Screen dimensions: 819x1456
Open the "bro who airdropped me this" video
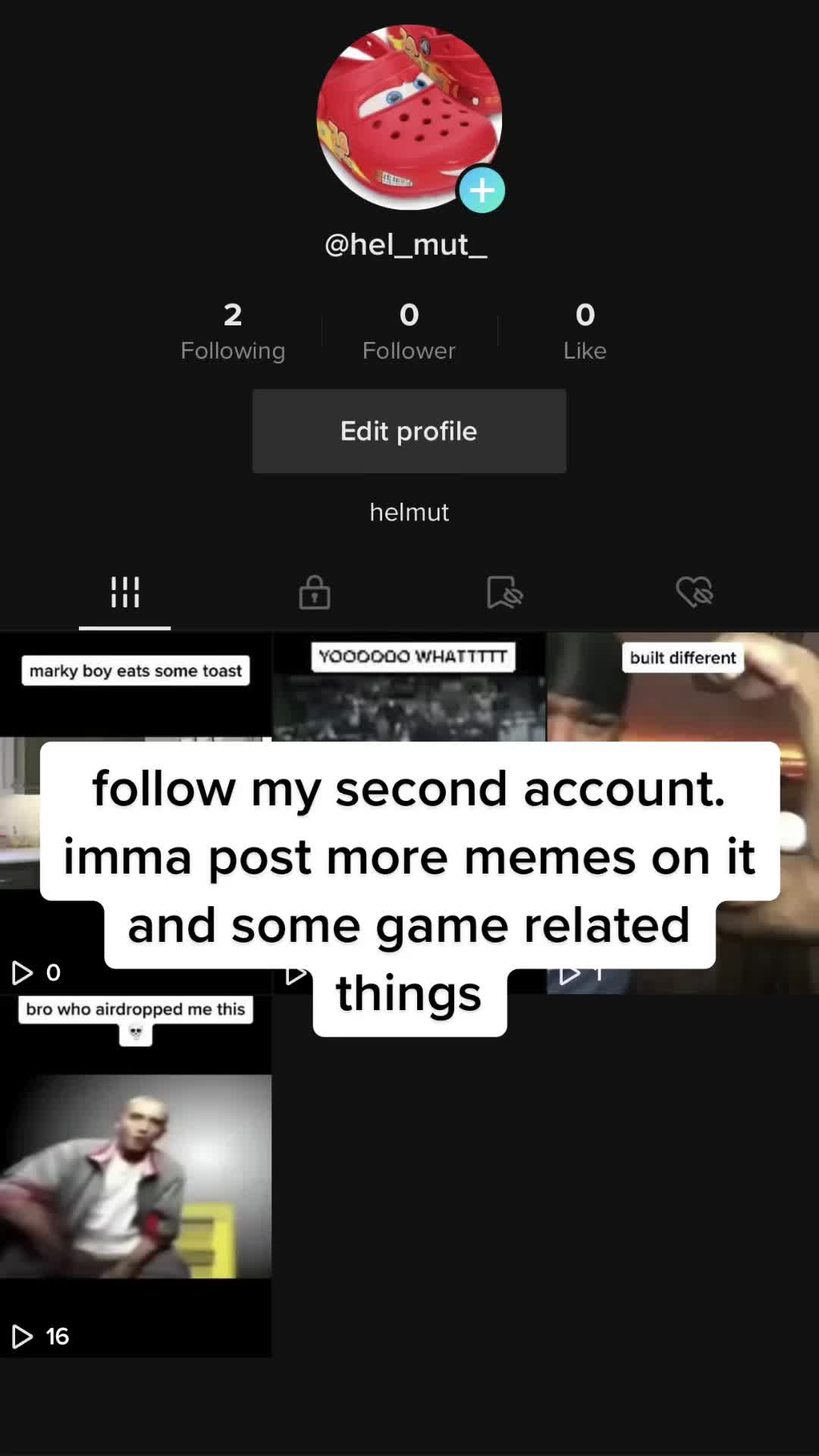tap(136, 1177)
